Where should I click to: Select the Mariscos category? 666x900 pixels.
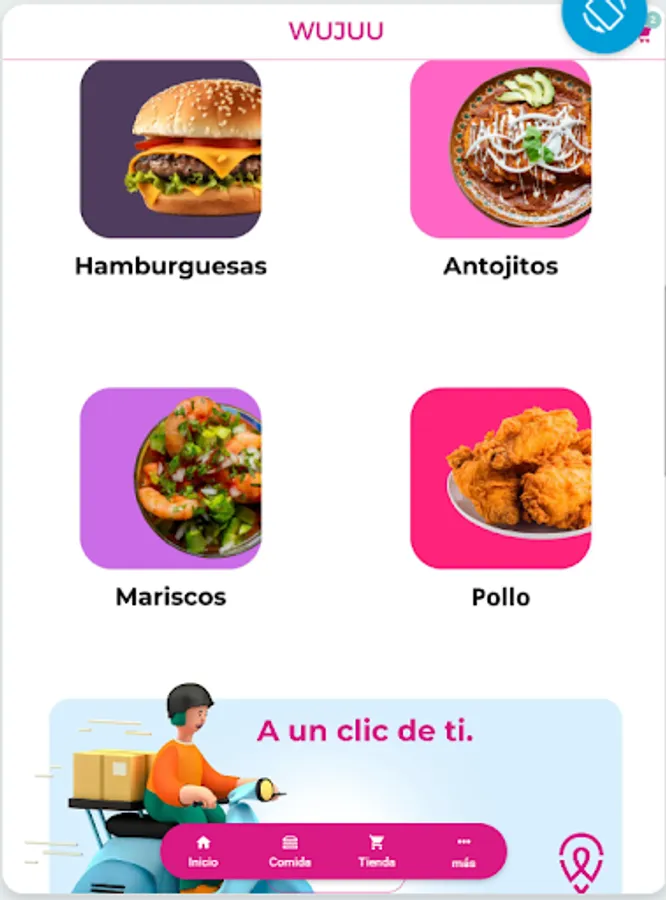pyautogui.click(x=170, y=478)
